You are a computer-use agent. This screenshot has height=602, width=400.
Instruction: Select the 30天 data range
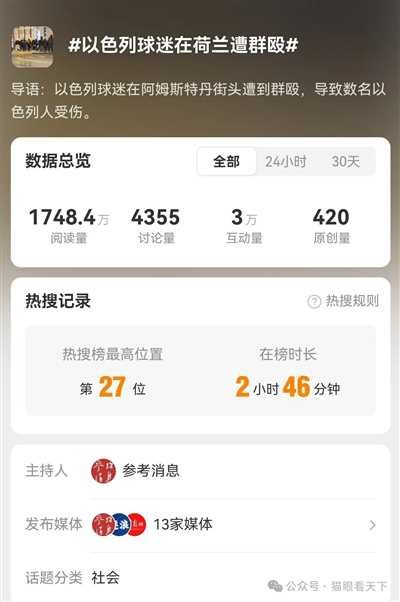click(345, 162)
